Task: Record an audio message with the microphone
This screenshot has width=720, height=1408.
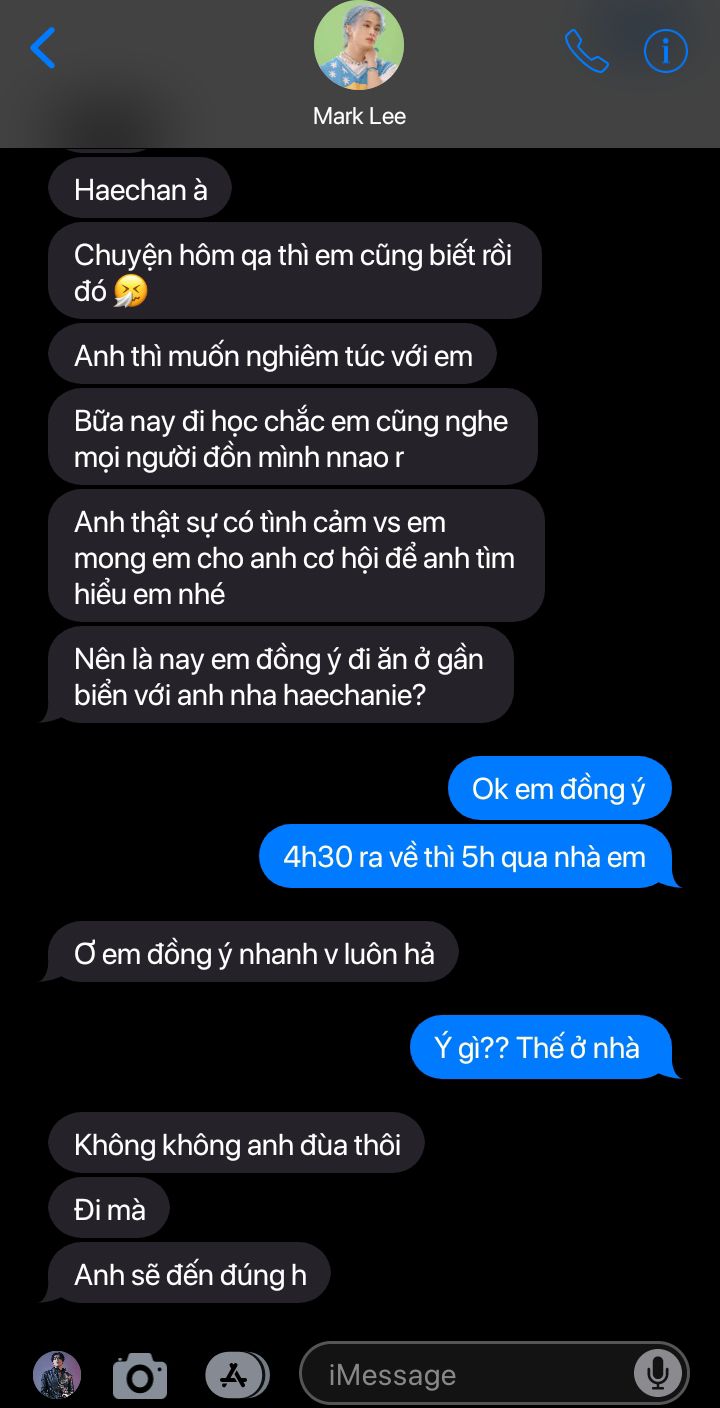Action: [x=657, y=1375]
